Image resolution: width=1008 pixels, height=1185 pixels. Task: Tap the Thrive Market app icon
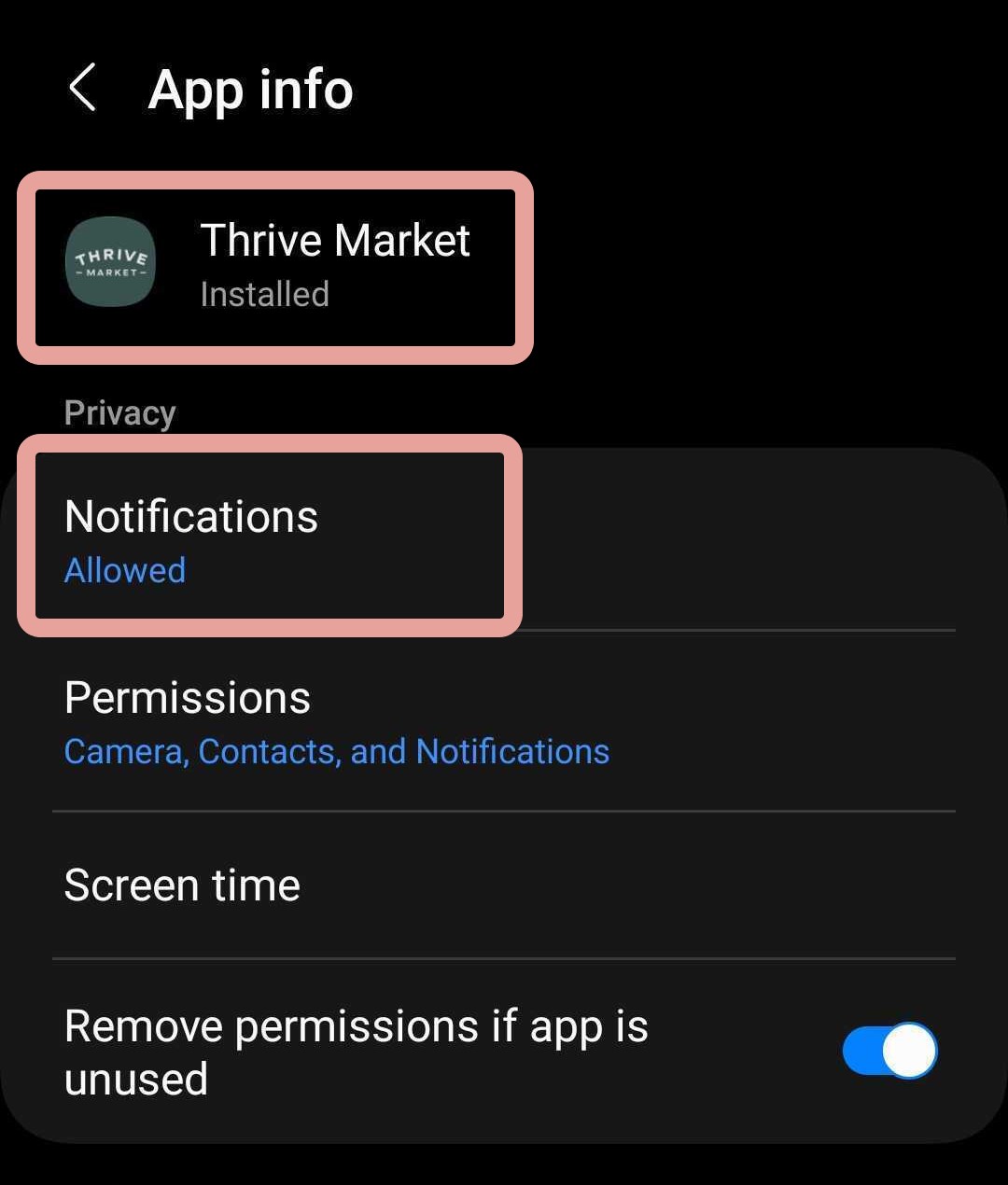(110, 262)
